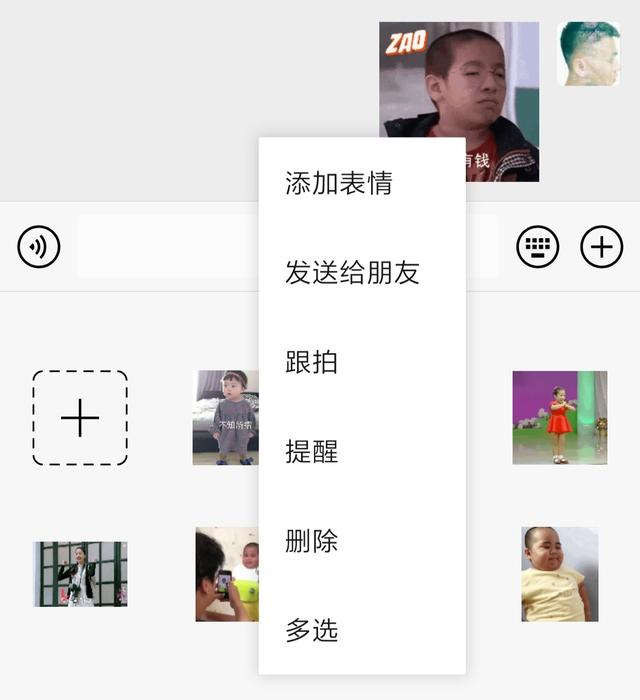Send the girl in red dress sticker
640x700 pixels.
[x=559, y=418]
